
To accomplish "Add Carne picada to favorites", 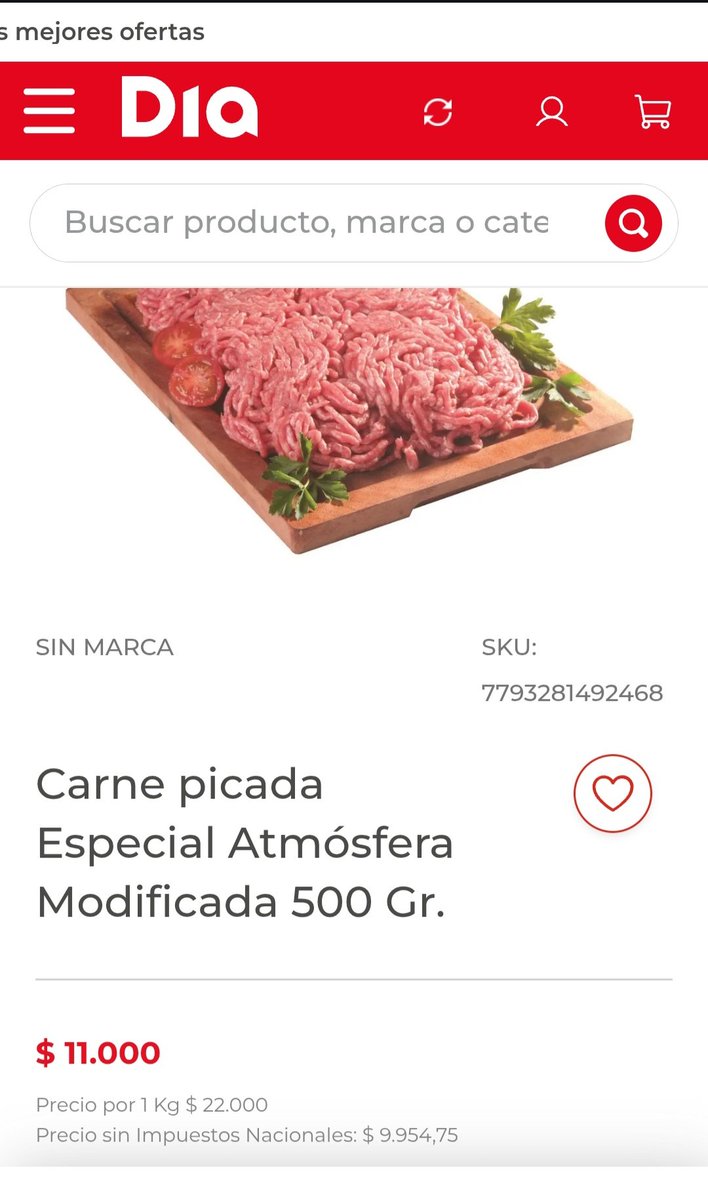I will [612, 794].
